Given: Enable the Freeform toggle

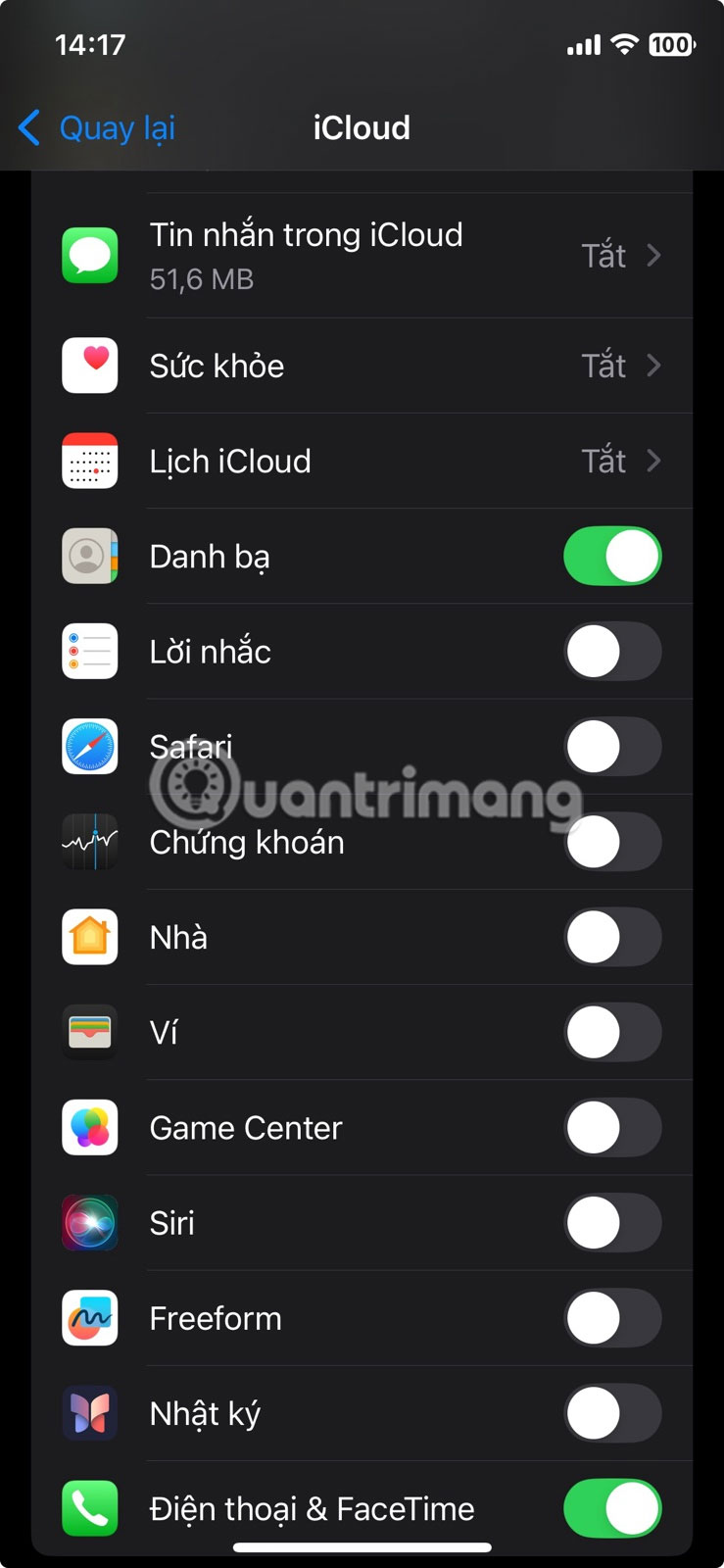Looking at the screenshot, I should [x=612, y=1318].
